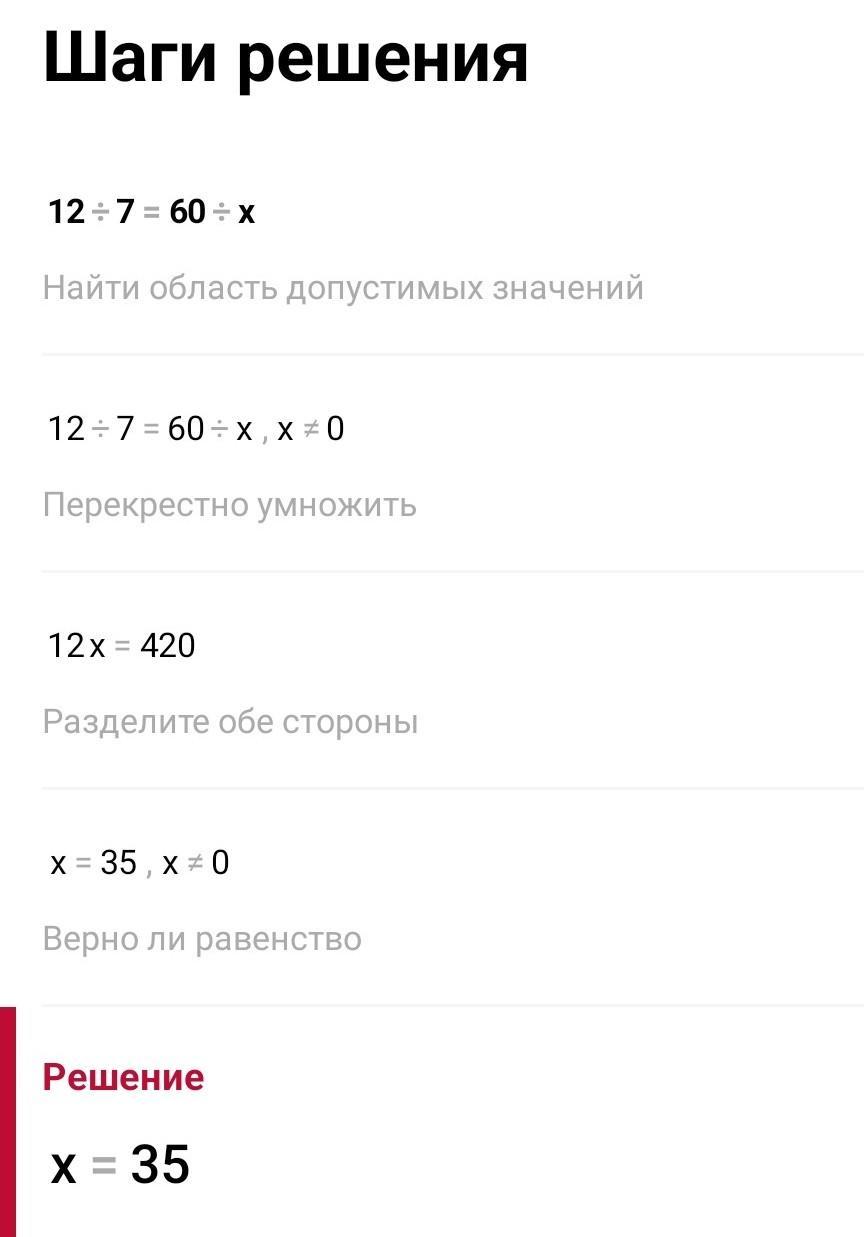This screenshot has width=864, height=1237.
Task: Expand the 'Верно ли равенство' step
Action: [202, 939]
